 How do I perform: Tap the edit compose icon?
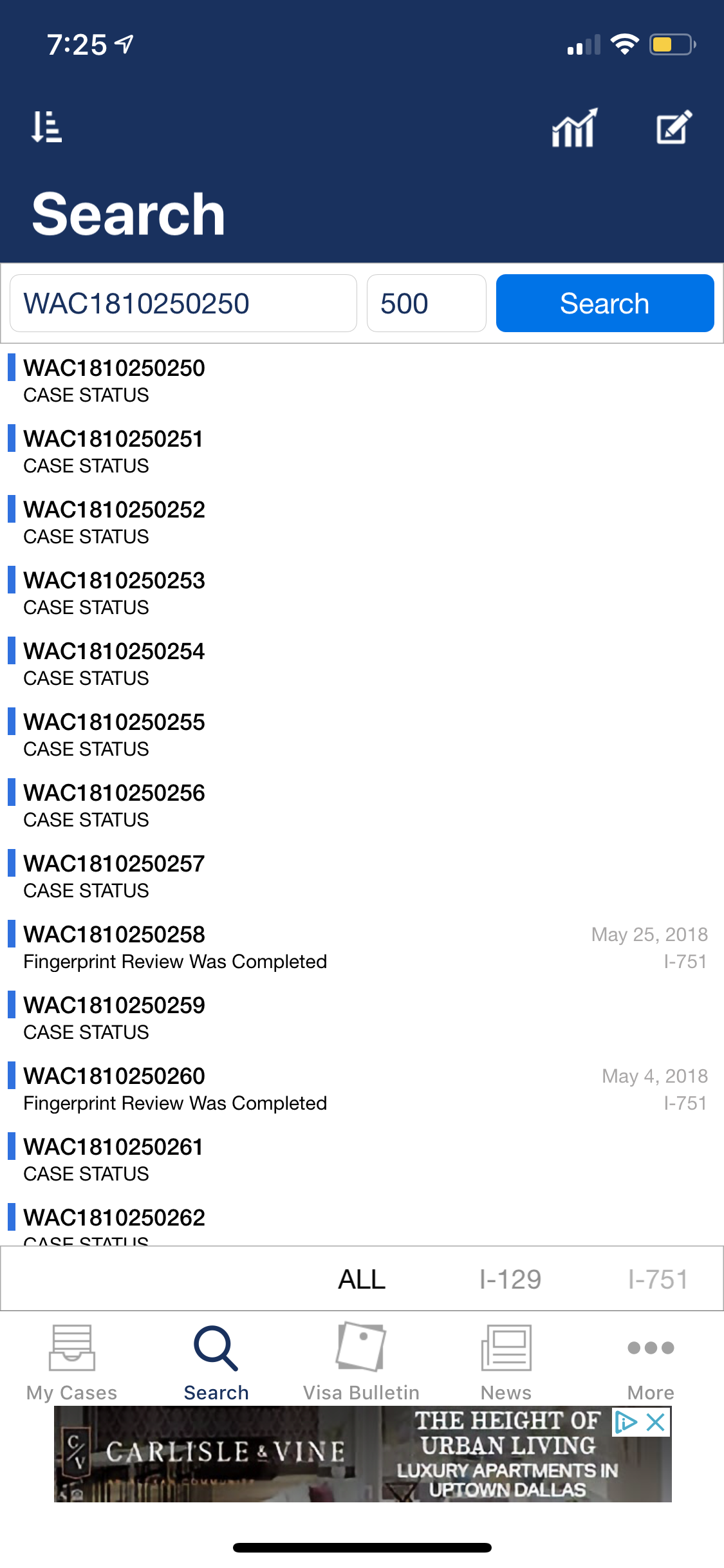coord(674,127)
